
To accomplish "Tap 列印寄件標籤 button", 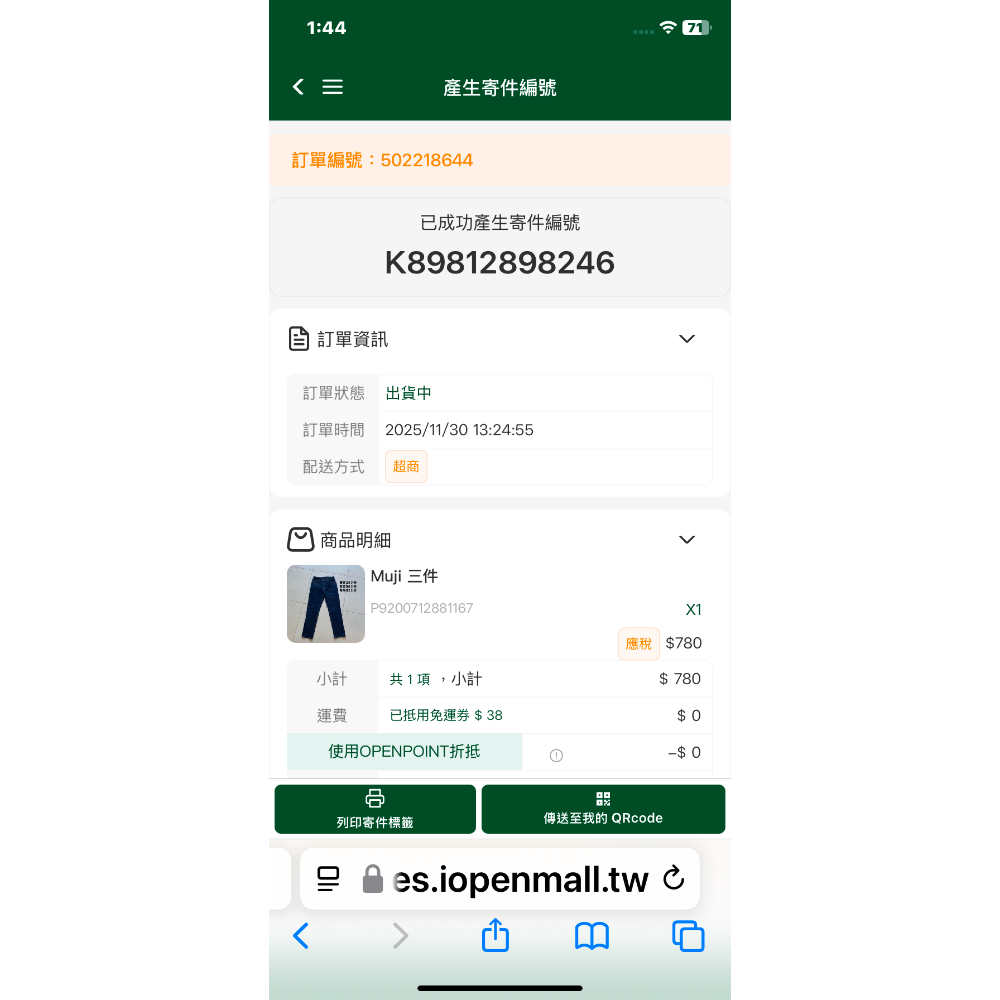I will 375,809.
